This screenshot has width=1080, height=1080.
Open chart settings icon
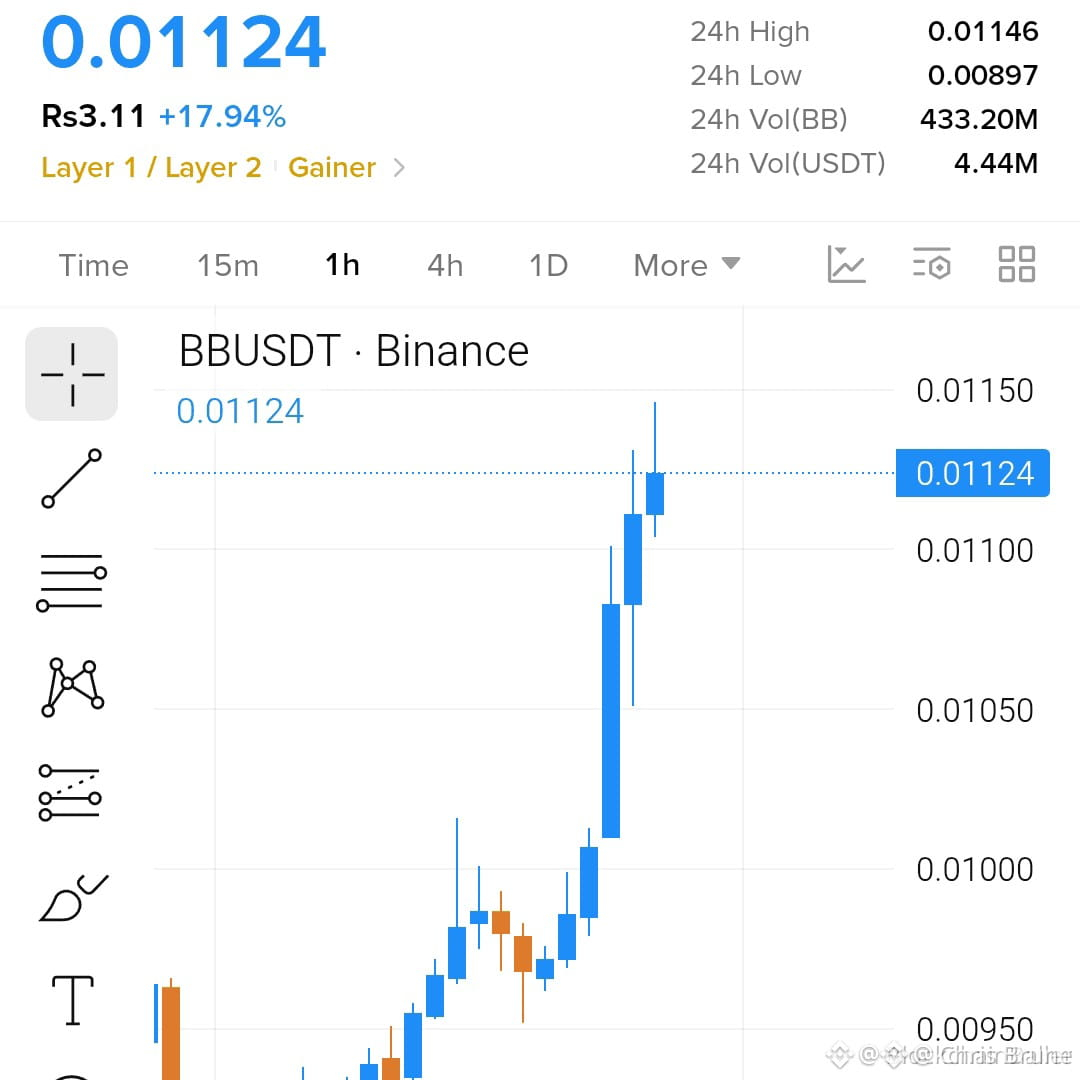tap(932, 264)
